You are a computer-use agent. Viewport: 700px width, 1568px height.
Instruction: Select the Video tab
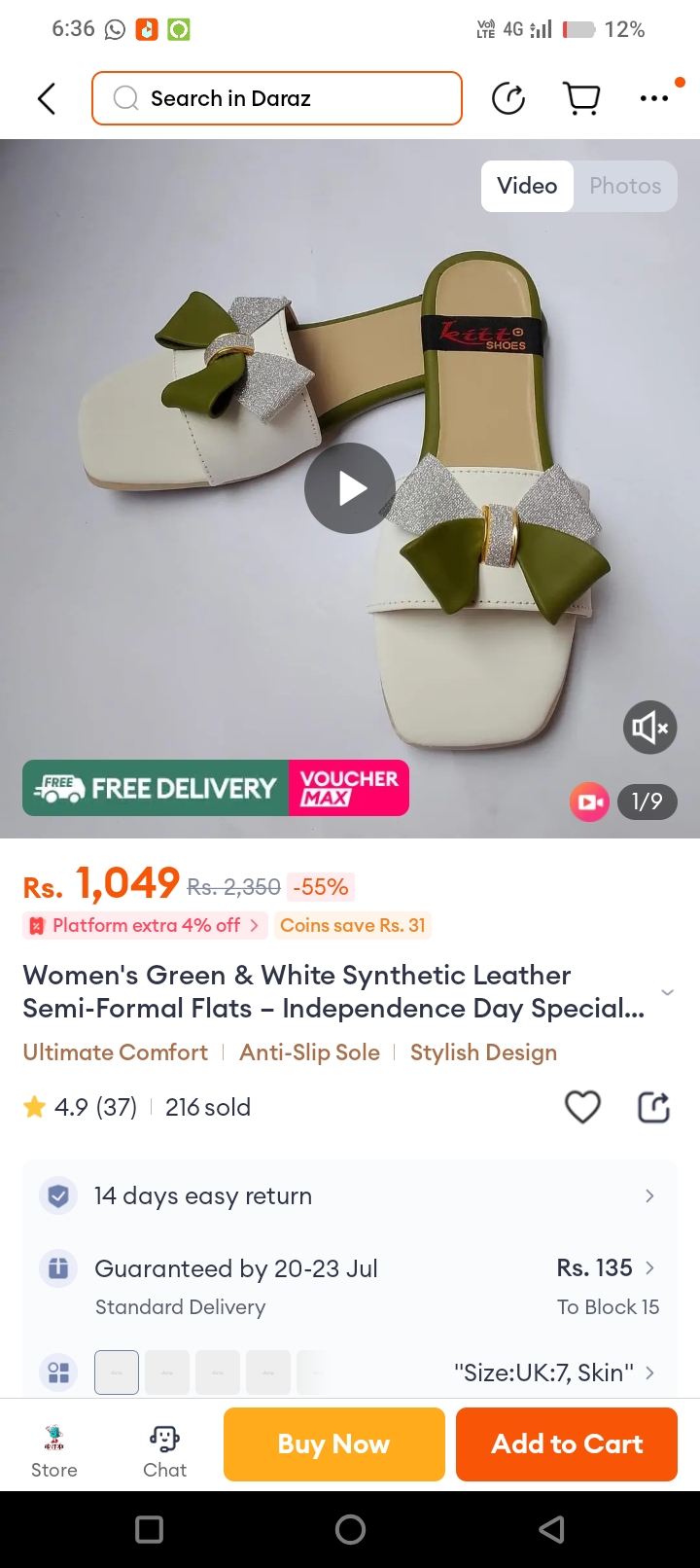(x=527, y=186)
